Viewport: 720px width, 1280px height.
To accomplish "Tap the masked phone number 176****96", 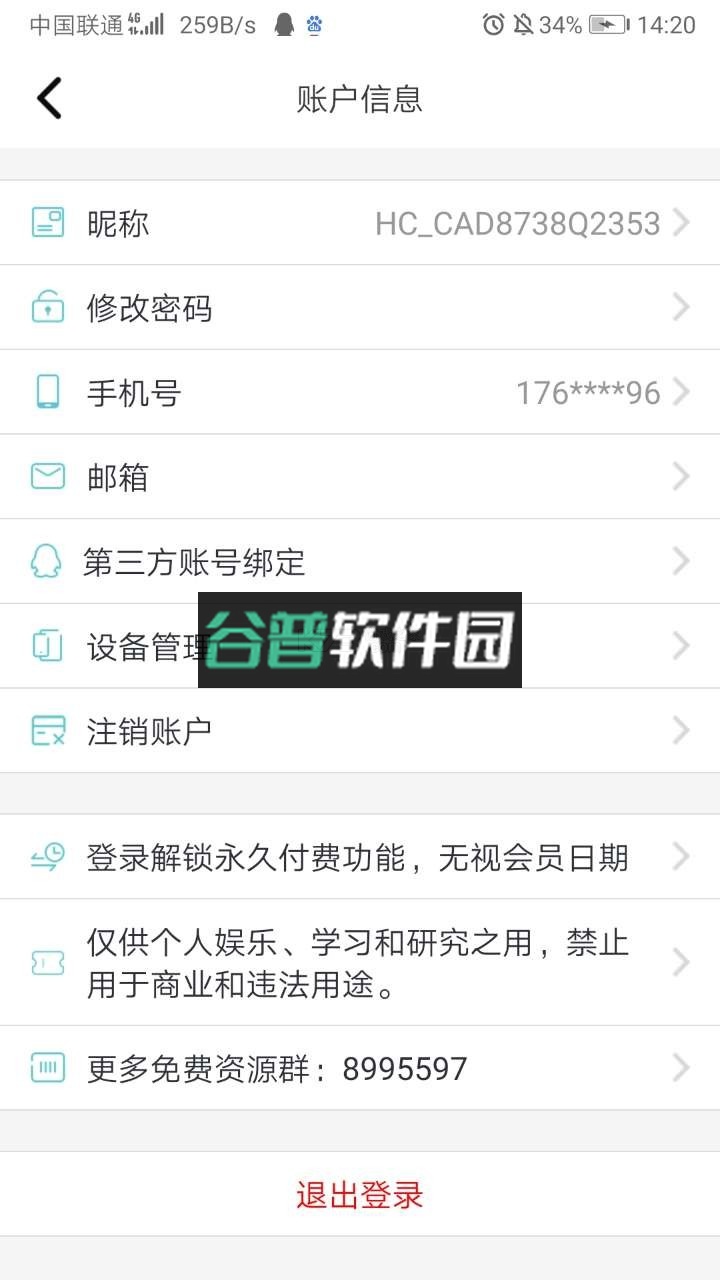I will tap(588, 392).
